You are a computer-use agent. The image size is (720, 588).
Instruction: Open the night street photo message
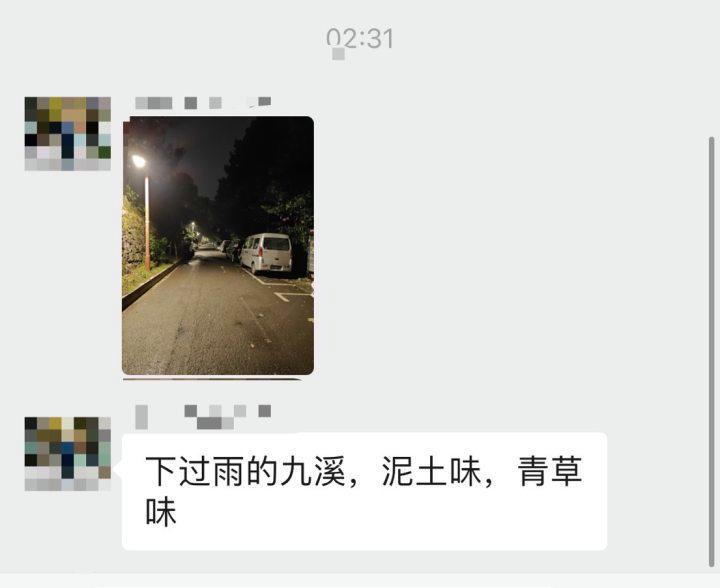pos(218,246)
